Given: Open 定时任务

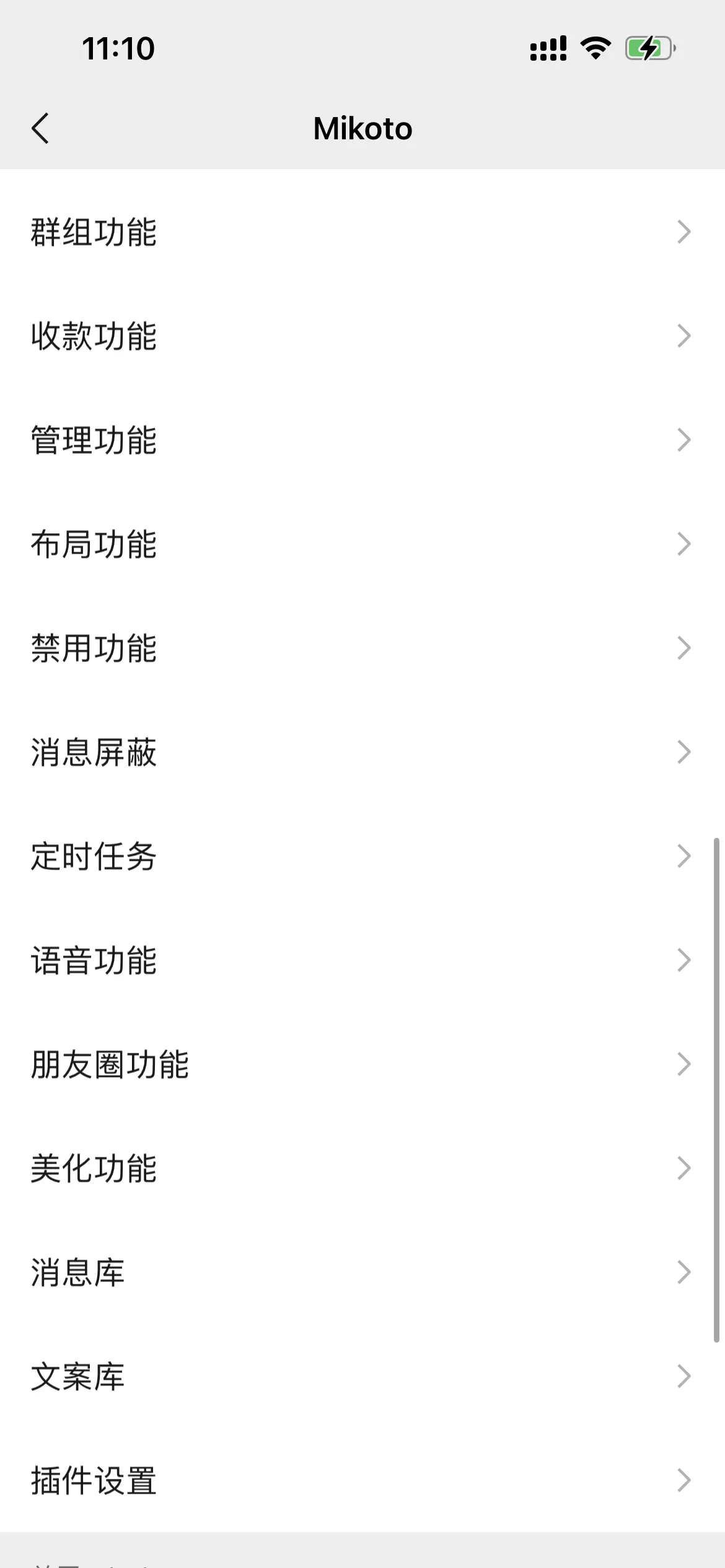Looking at the screenshot, I should [x=362, y=856].
